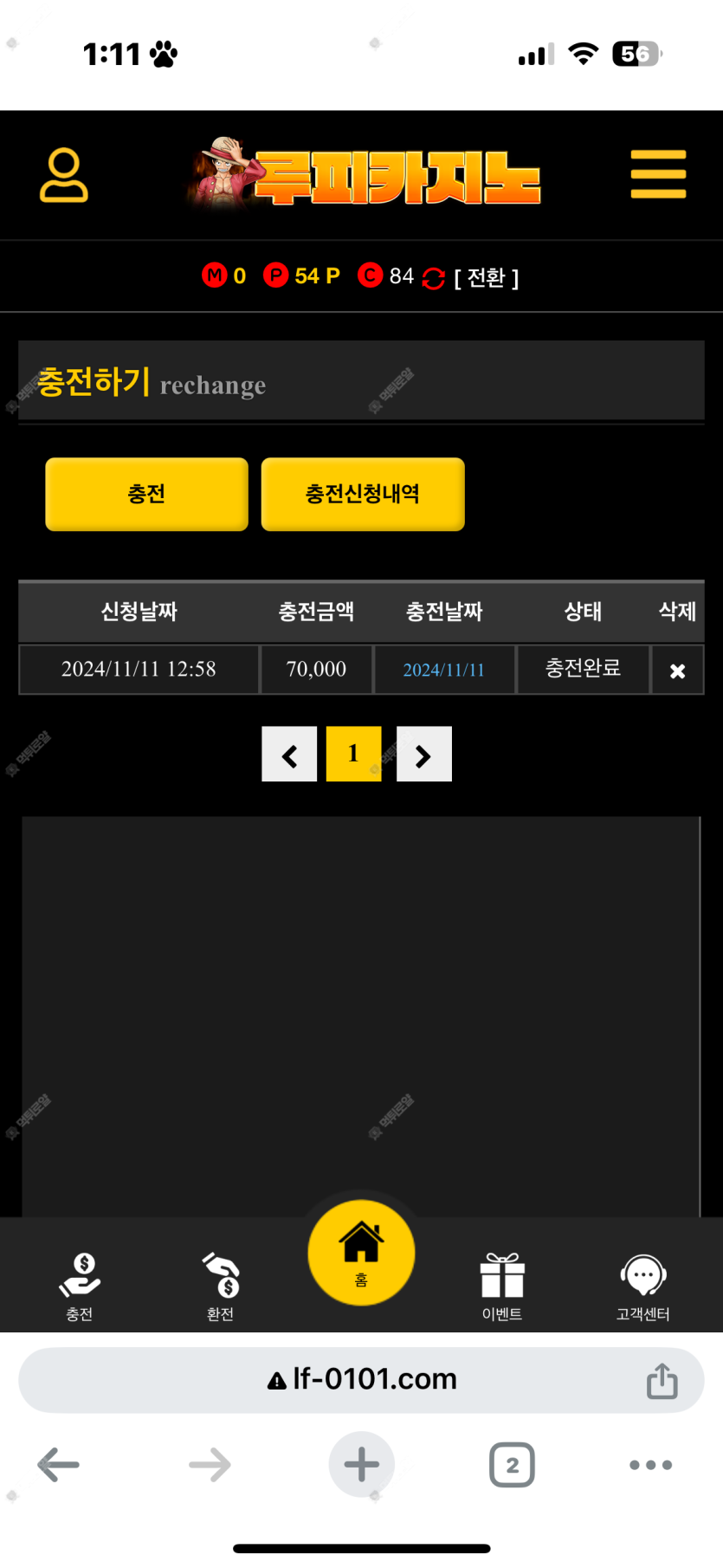
Task: Open 충전신청내역 history button
Action: pyautogui.click(x=363, y=494)
